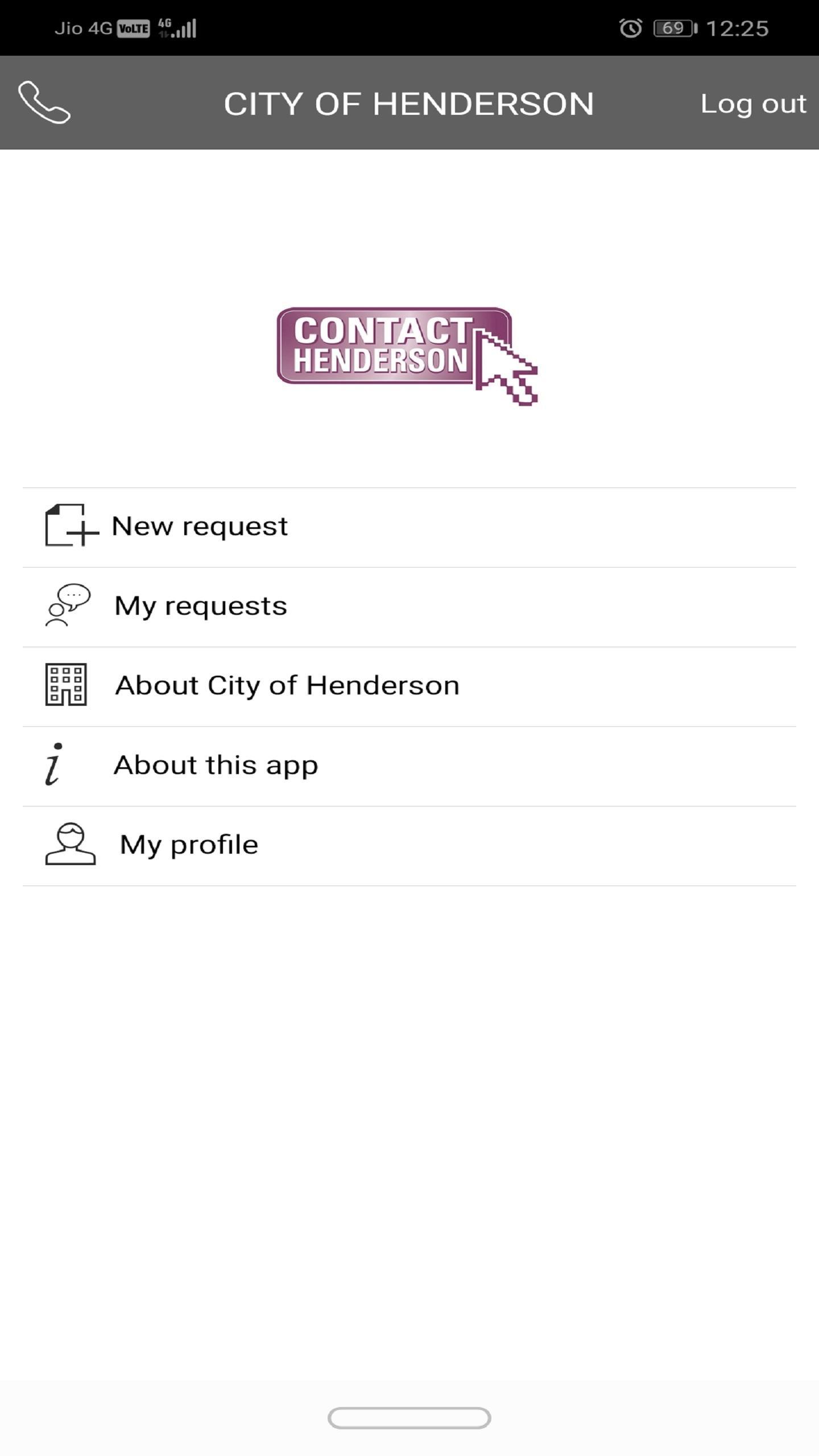The image size is (819, 1456).
Task: Tap the home navigation pill
Action: [x=409, y=1418]
